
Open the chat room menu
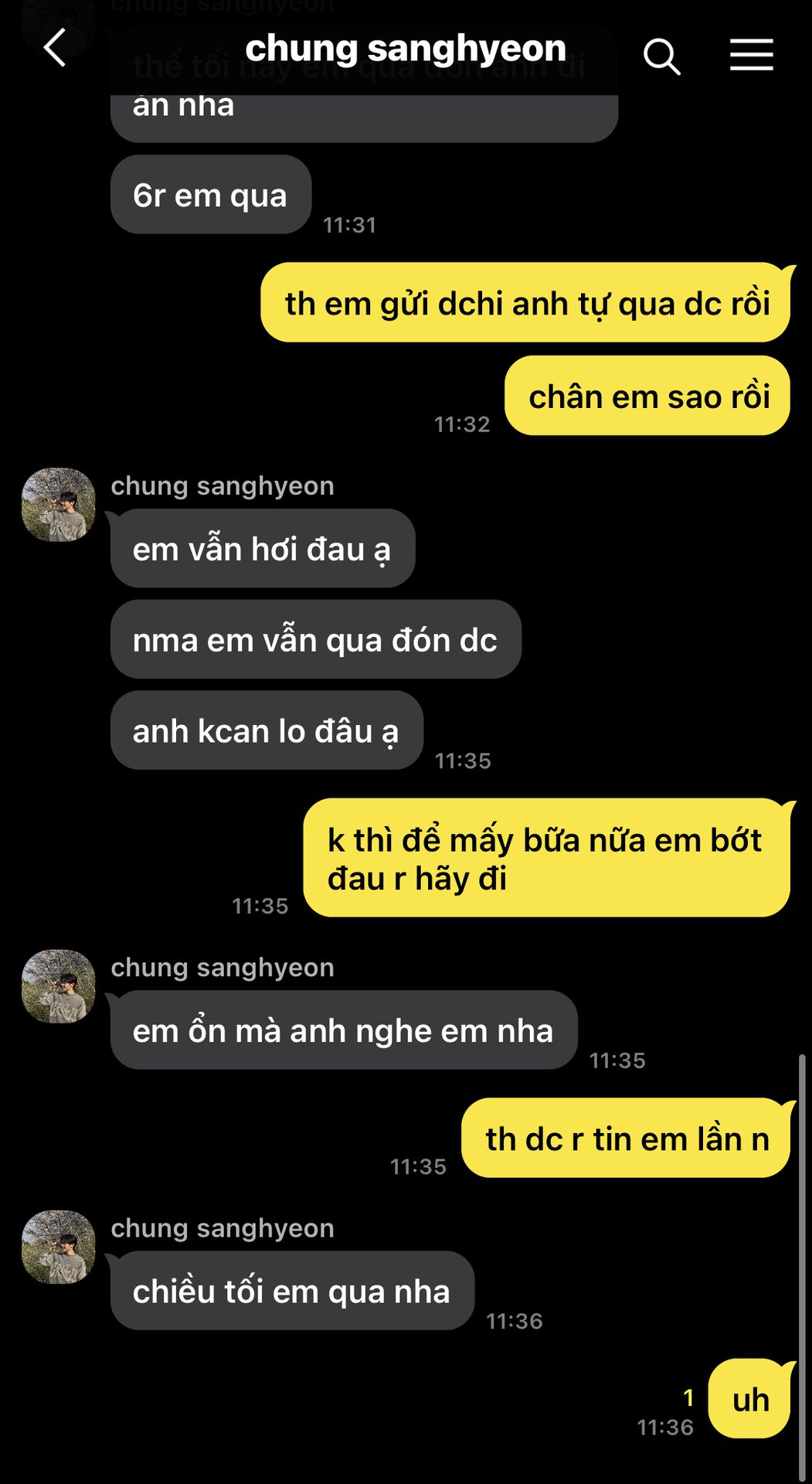[751, 55]
